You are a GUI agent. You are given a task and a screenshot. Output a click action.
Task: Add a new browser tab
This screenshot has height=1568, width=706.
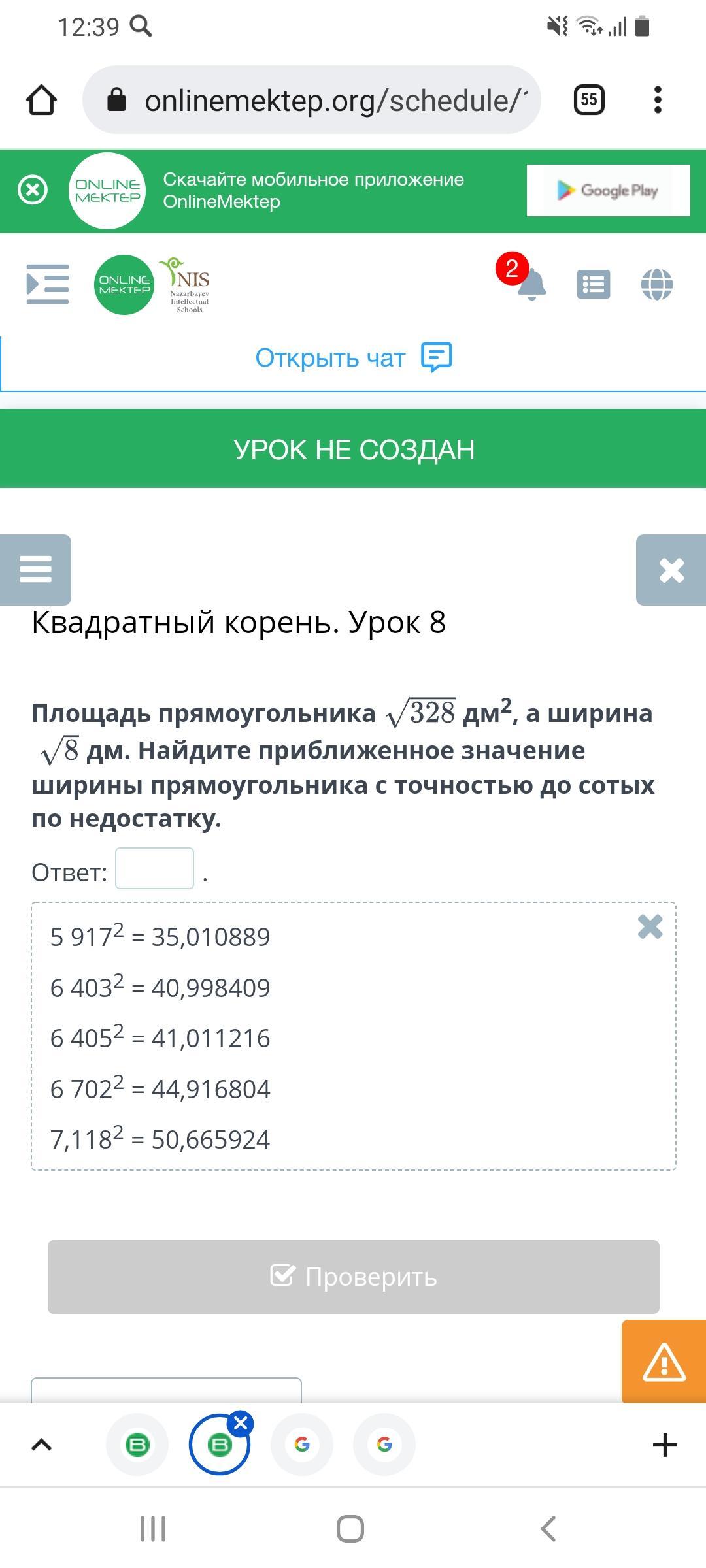(665, 1445)
